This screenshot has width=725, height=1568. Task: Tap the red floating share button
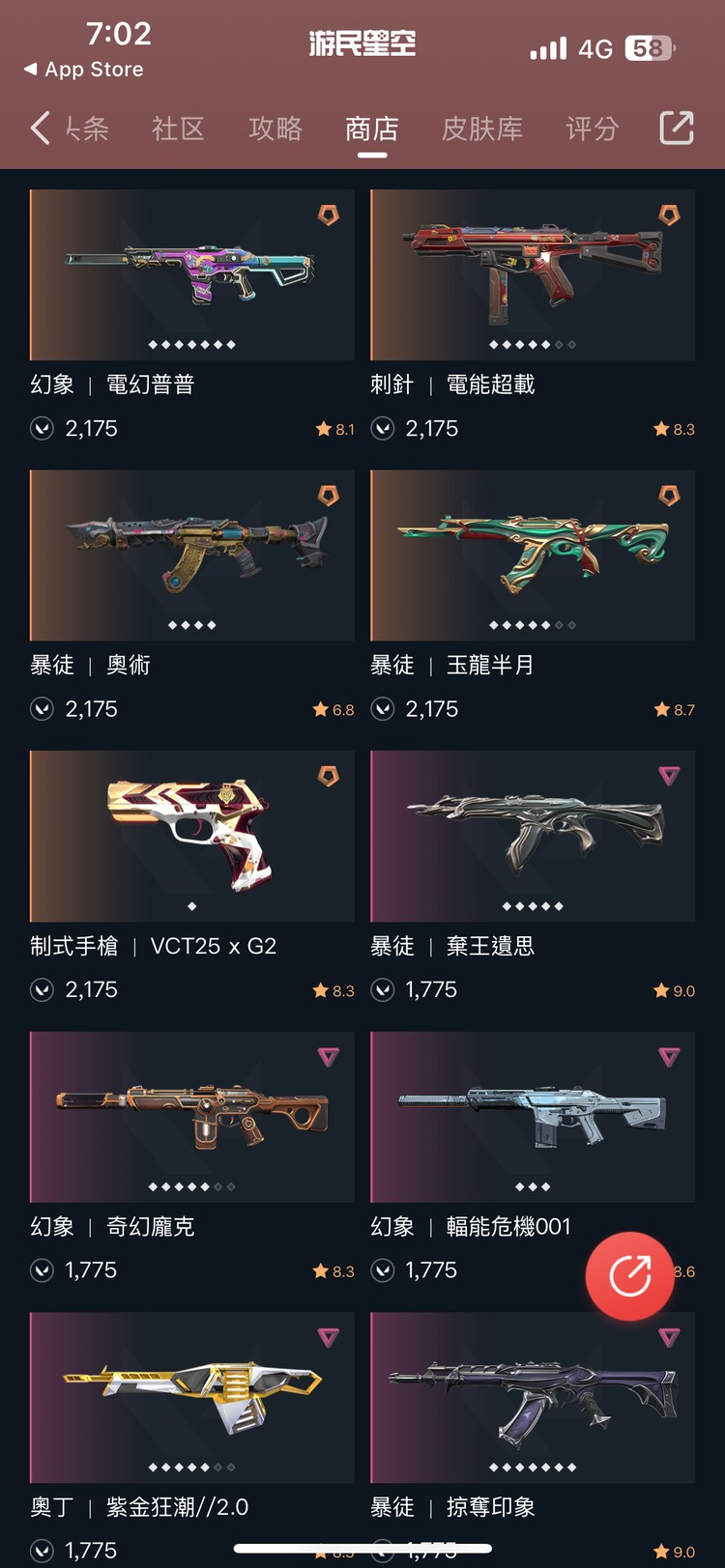[x=629, y=1275]
